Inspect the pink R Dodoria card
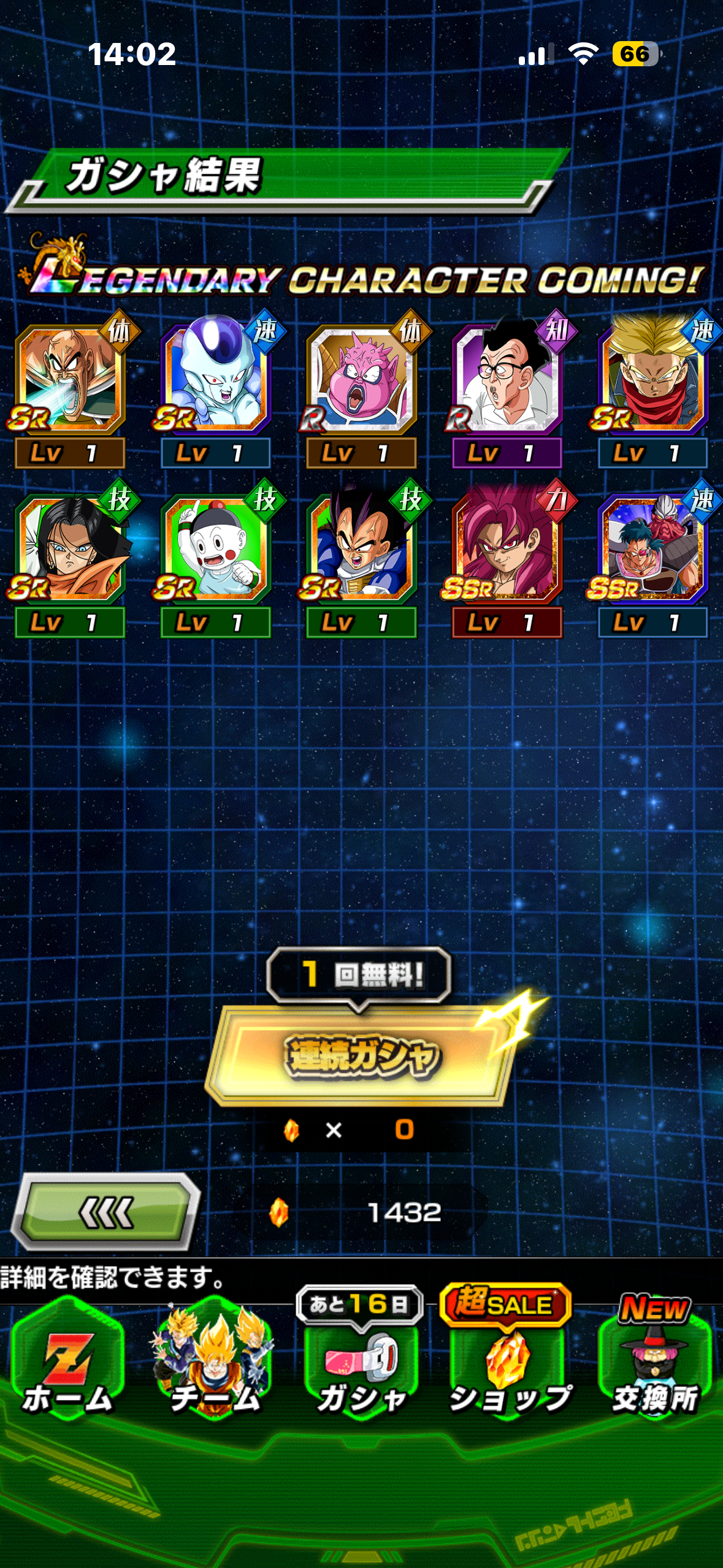The width and height of the screenshot is (723, 1568). 361,380
